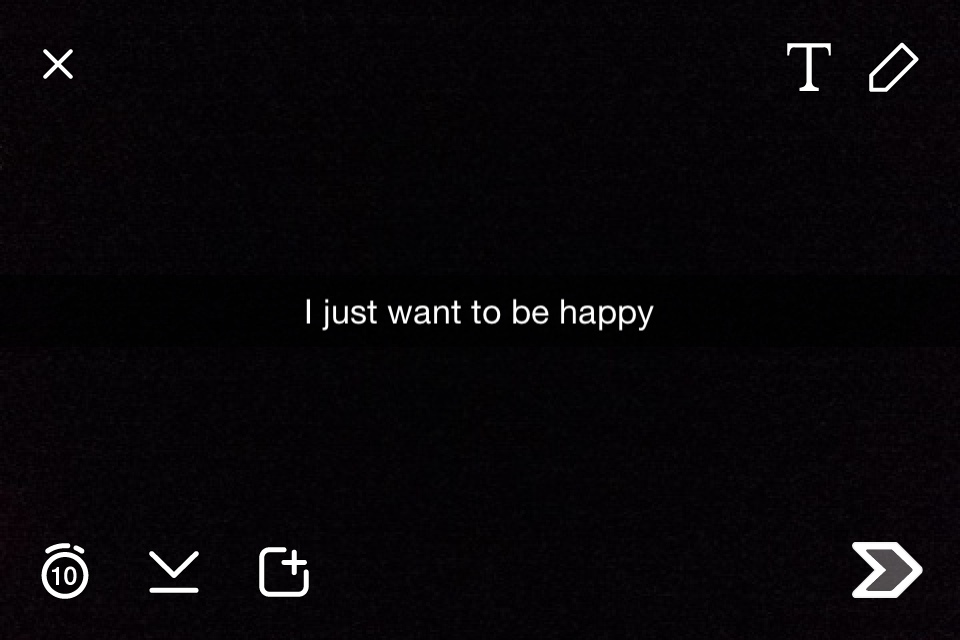Add this snap to your story
The height and width of the screenshot is (640, 960).
pos(284,572)
